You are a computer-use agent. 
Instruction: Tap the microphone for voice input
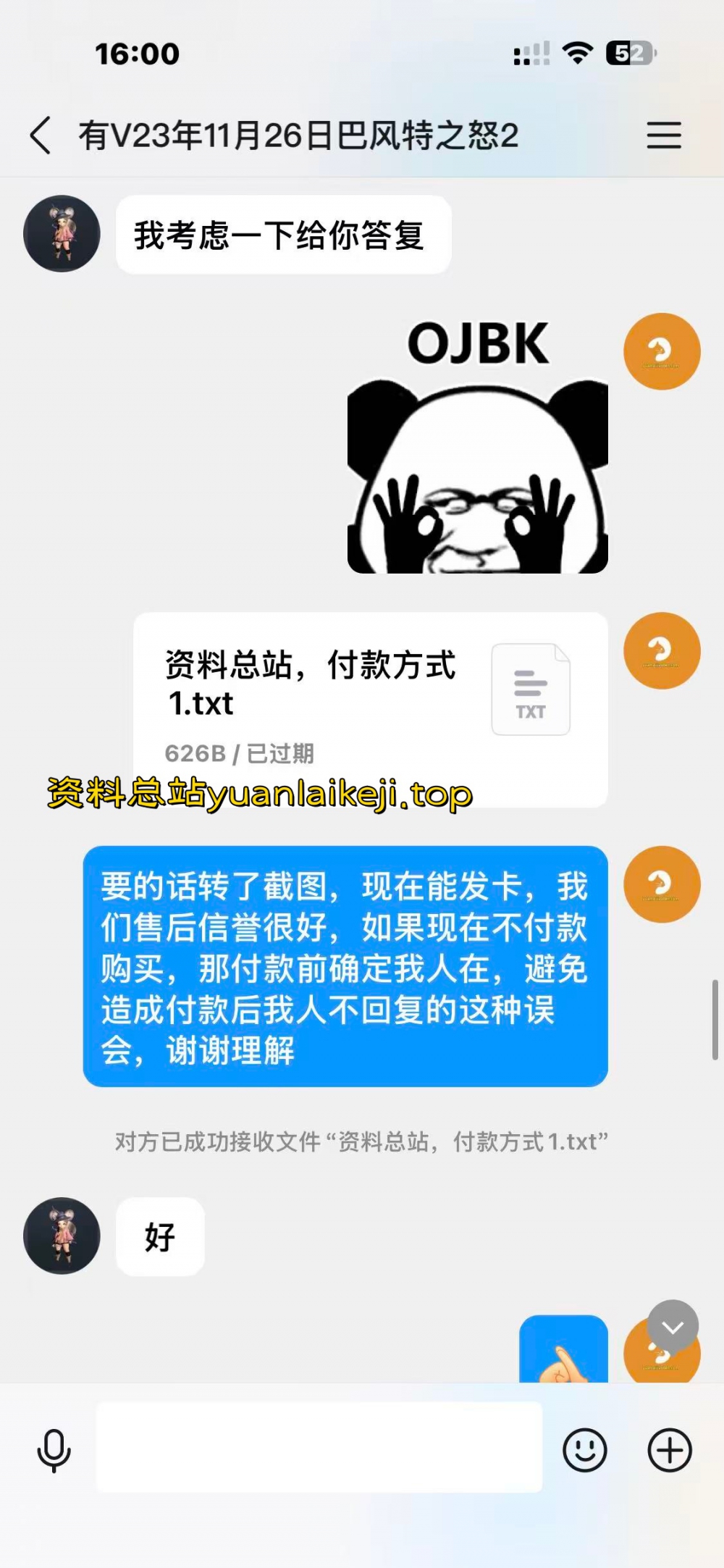coord(54,1451)
